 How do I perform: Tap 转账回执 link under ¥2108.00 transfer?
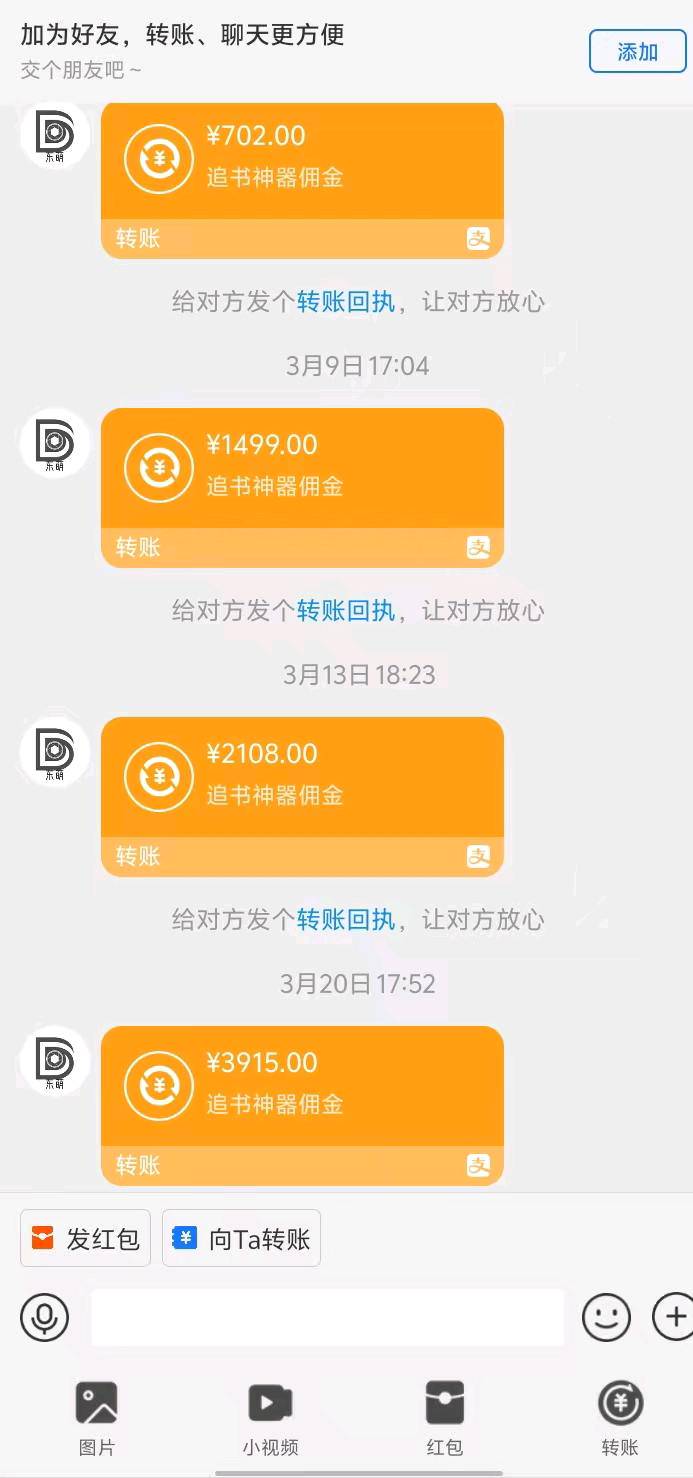pos(346,919)
